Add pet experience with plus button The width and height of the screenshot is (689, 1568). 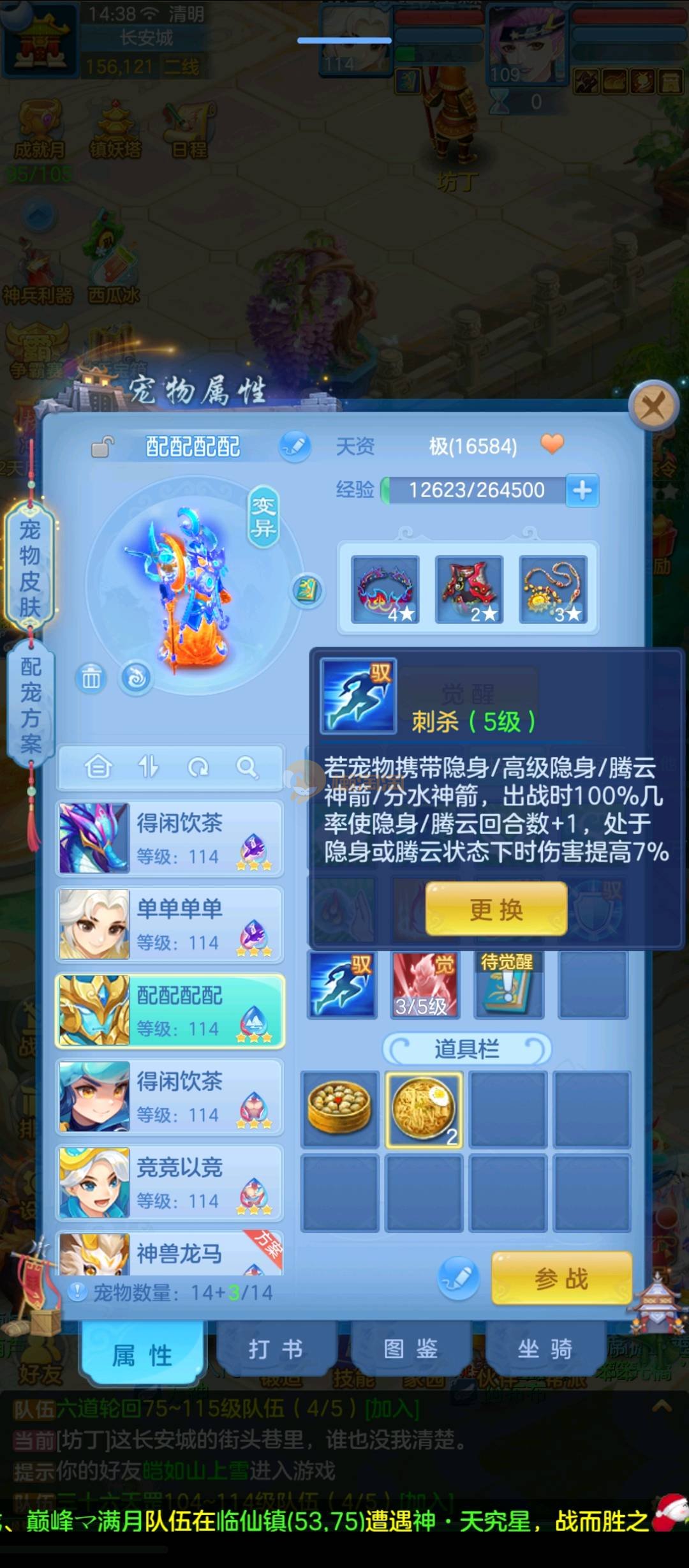coord(582,490)
